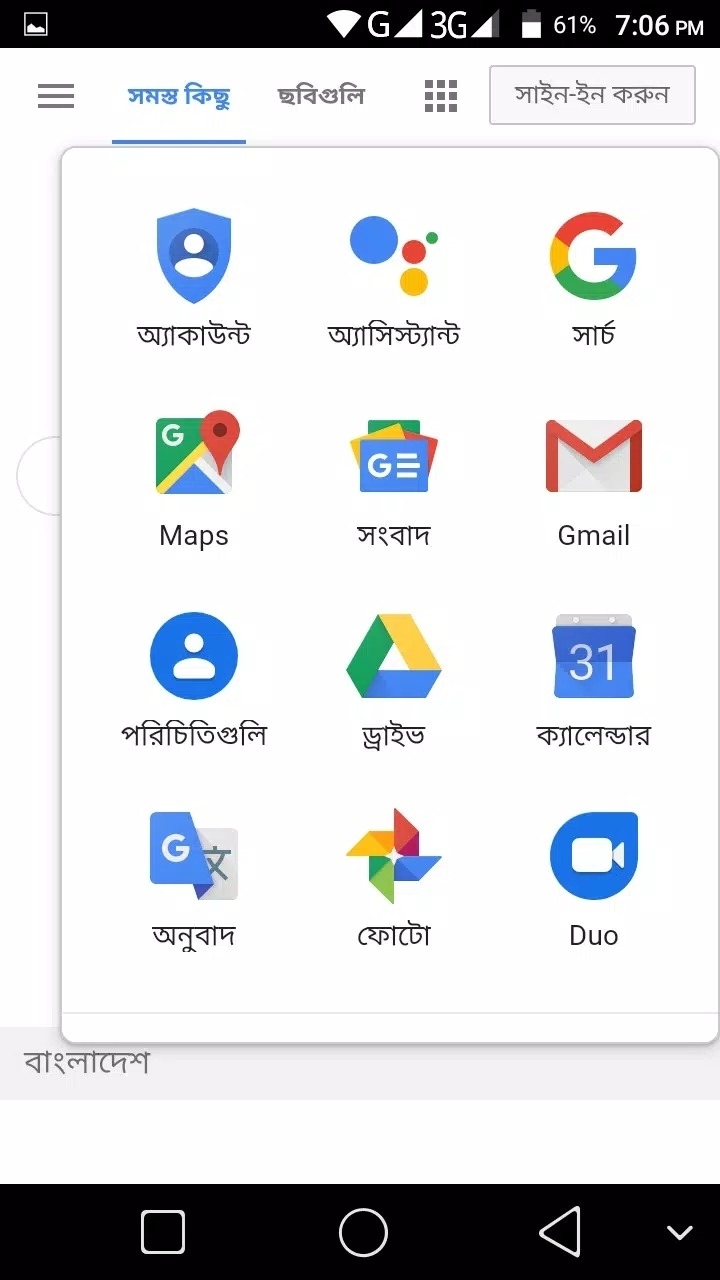Screen dimensions: 720x1280
Task: Open Google সার্চ
Action: (593, 277)
